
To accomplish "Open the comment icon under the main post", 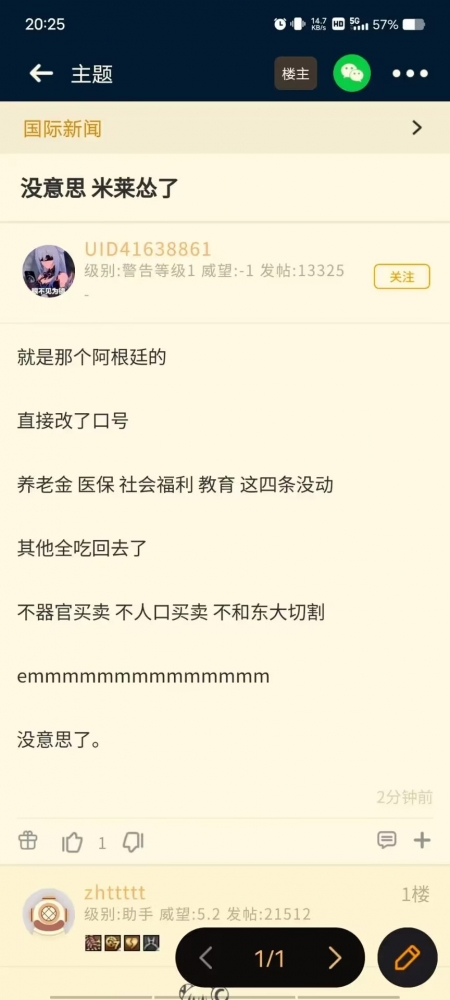I will coord(387,840).
